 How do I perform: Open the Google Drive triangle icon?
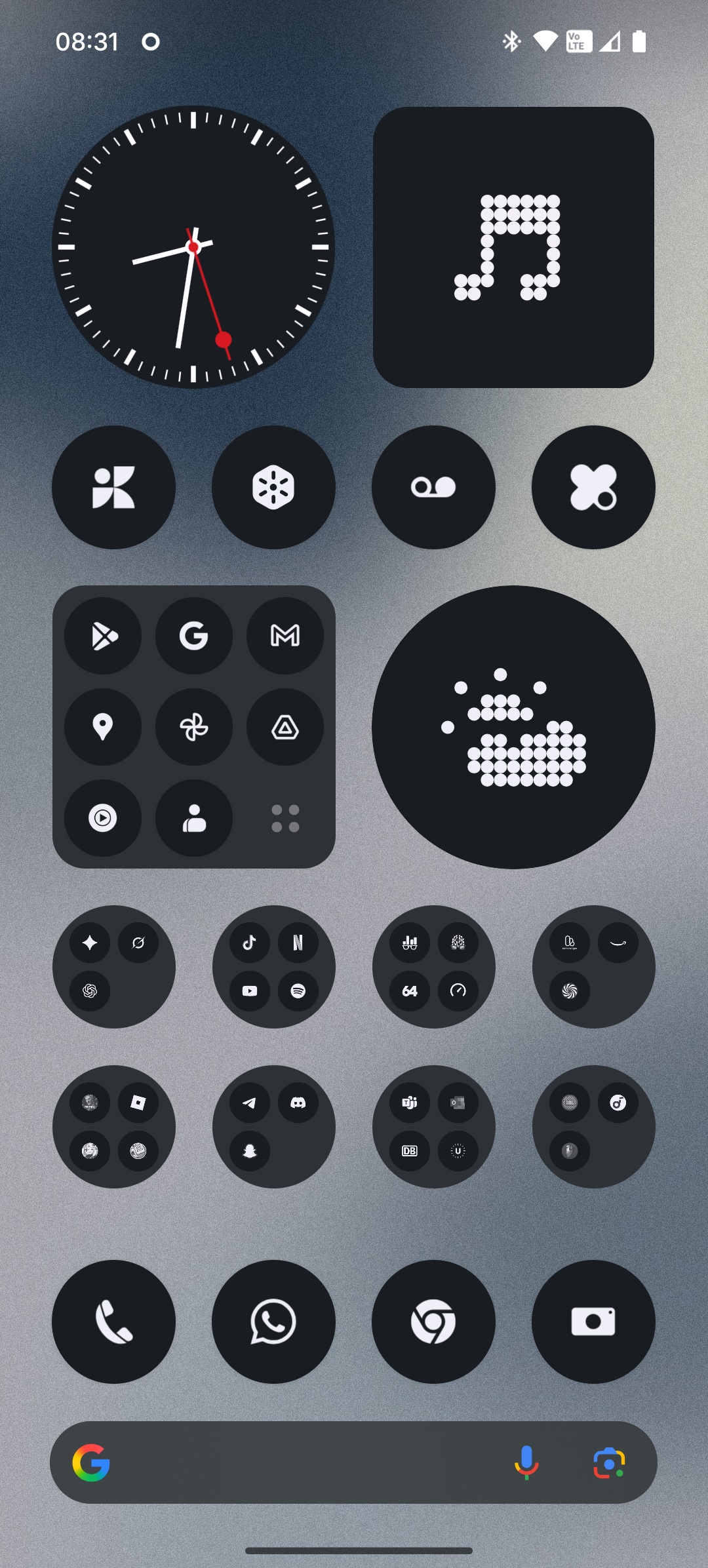285,727
